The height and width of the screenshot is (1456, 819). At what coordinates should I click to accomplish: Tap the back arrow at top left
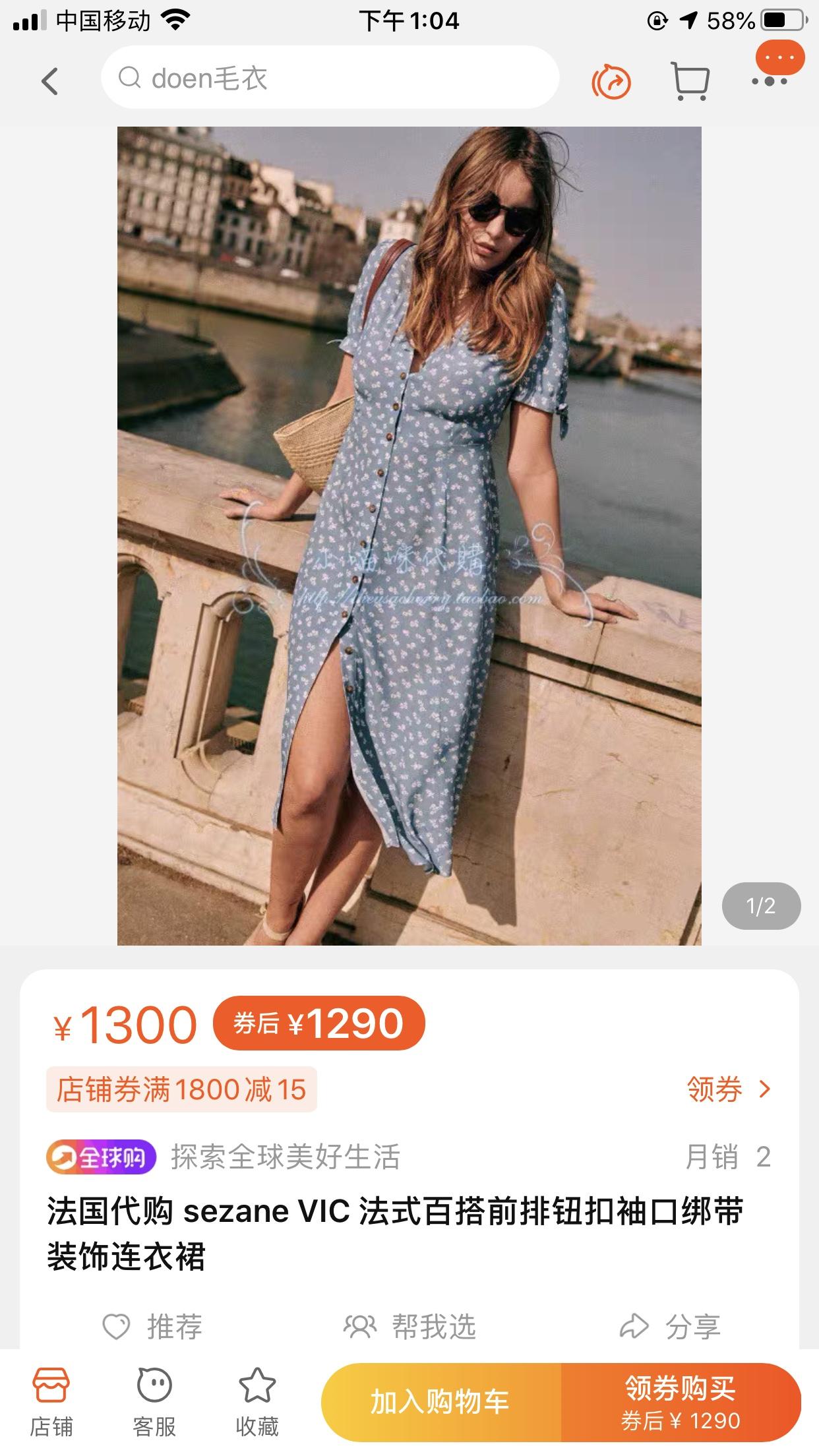50,81
